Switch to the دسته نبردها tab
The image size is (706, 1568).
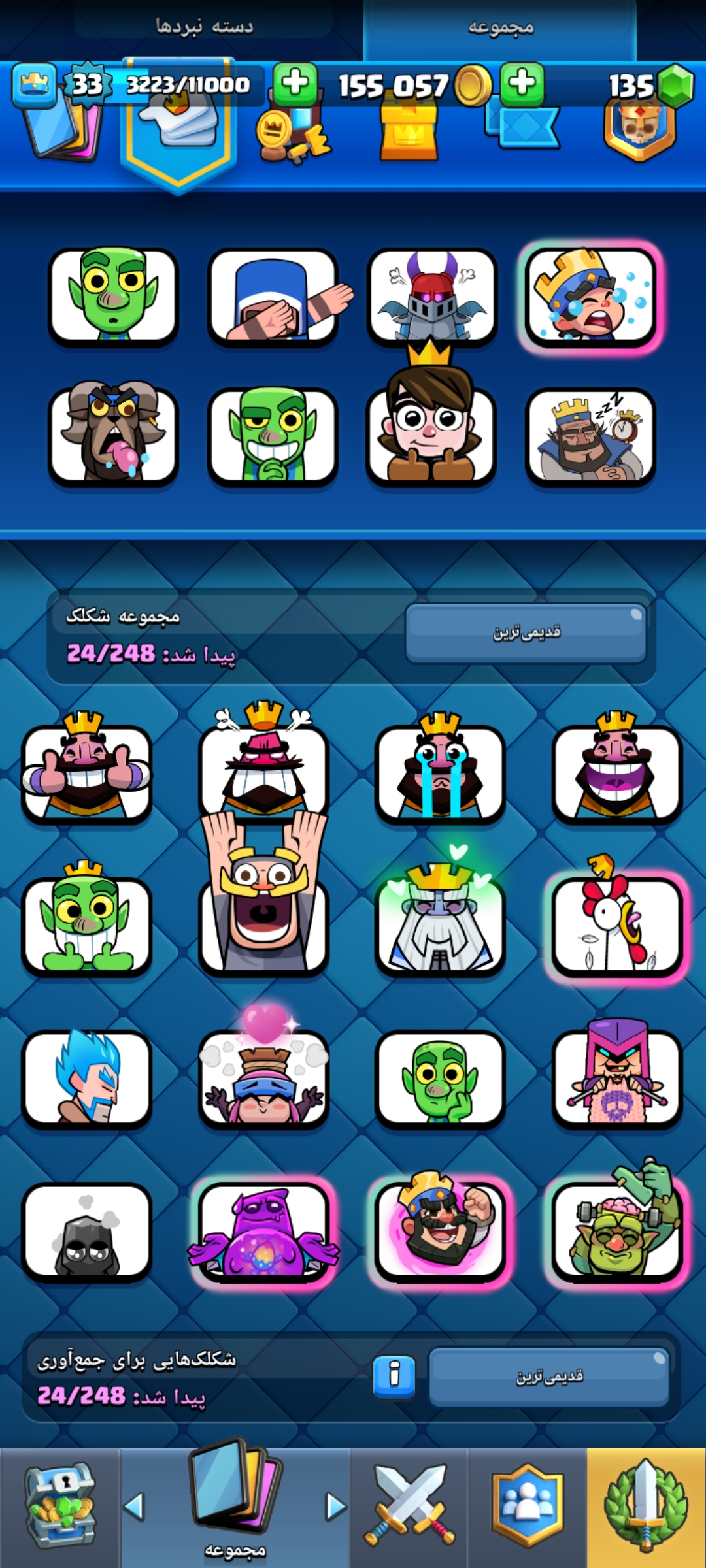(204, 26)
